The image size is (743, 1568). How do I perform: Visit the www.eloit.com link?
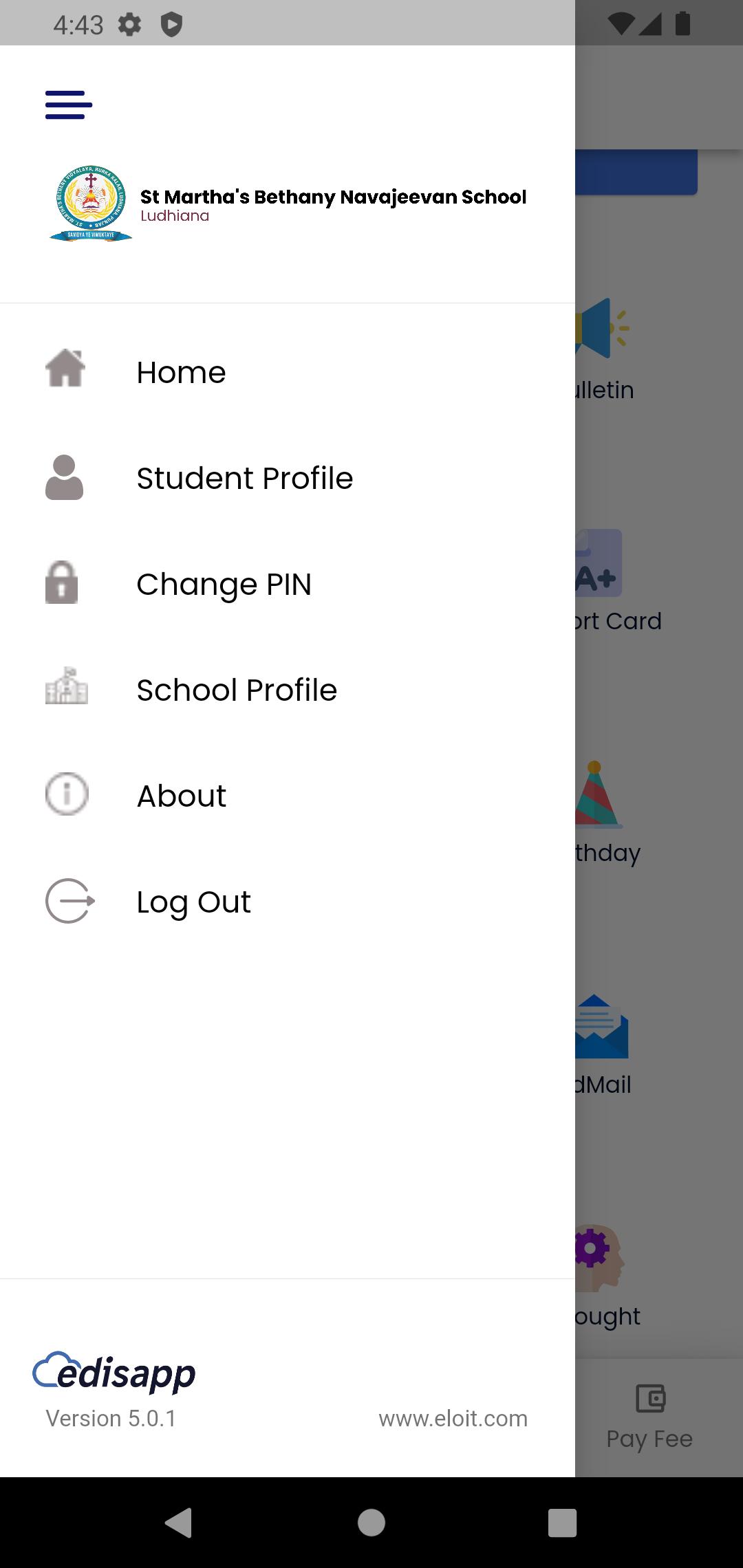(x=453, y=1419)
